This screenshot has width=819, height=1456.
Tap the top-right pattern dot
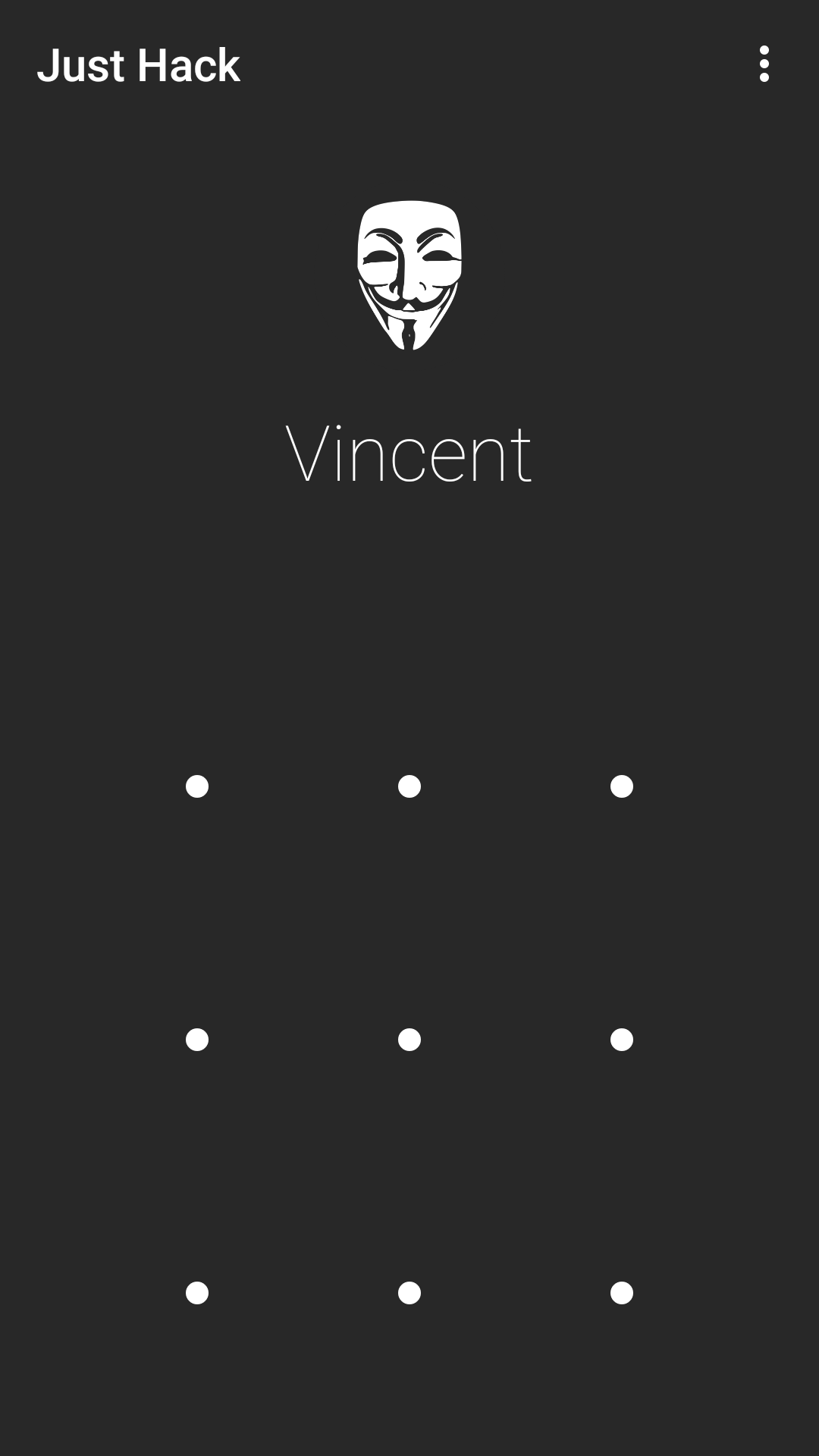pyautogui.click(x=622, y=786)
